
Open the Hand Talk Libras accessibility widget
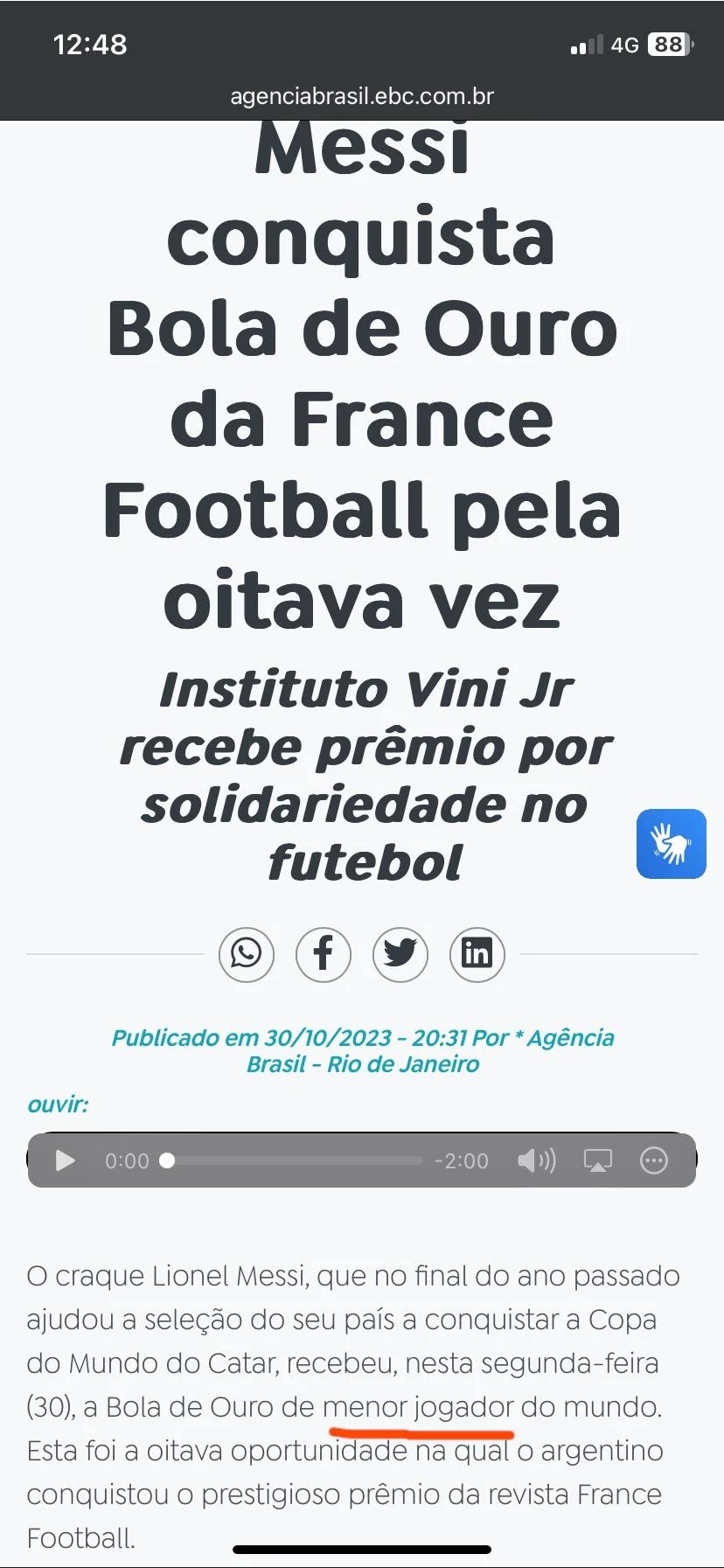671,844
